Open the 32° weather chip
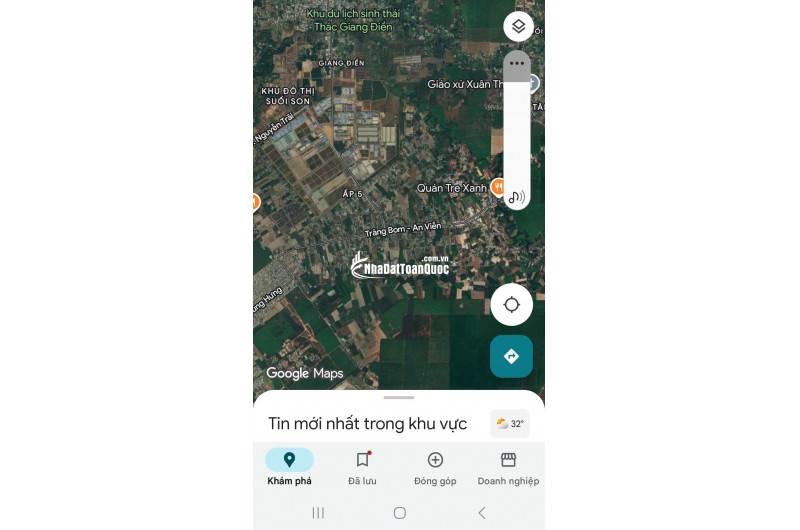The width and height of the screenshot is (800, 530). 510,424
